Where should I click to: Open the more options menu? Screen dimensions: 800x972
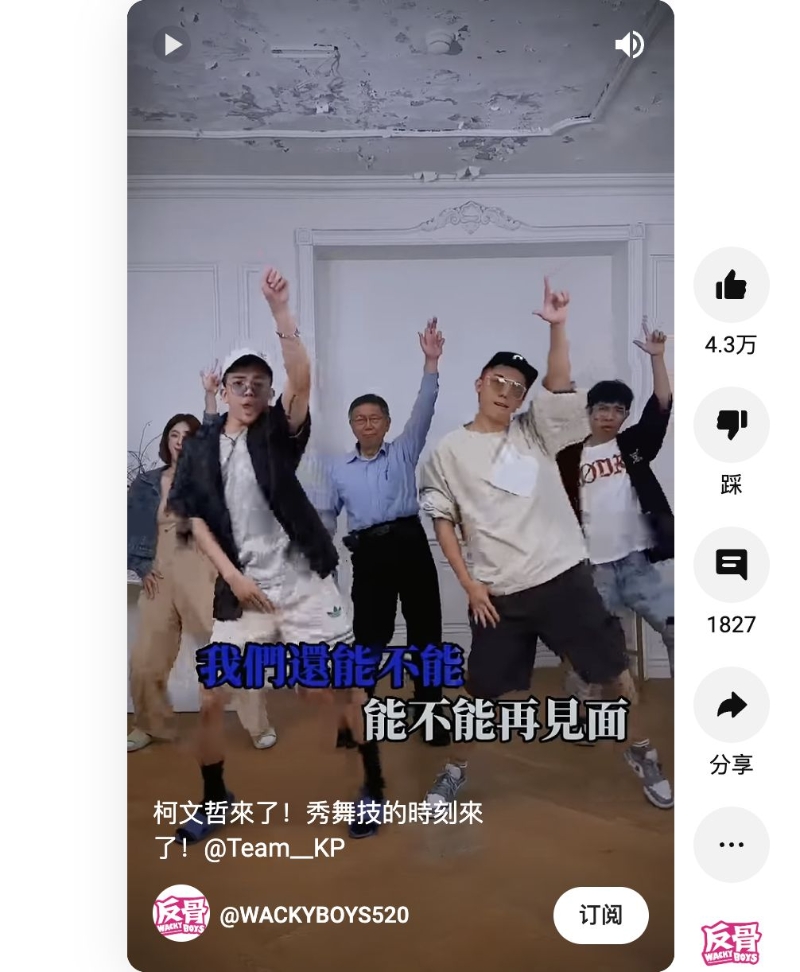tap(731, 845)
